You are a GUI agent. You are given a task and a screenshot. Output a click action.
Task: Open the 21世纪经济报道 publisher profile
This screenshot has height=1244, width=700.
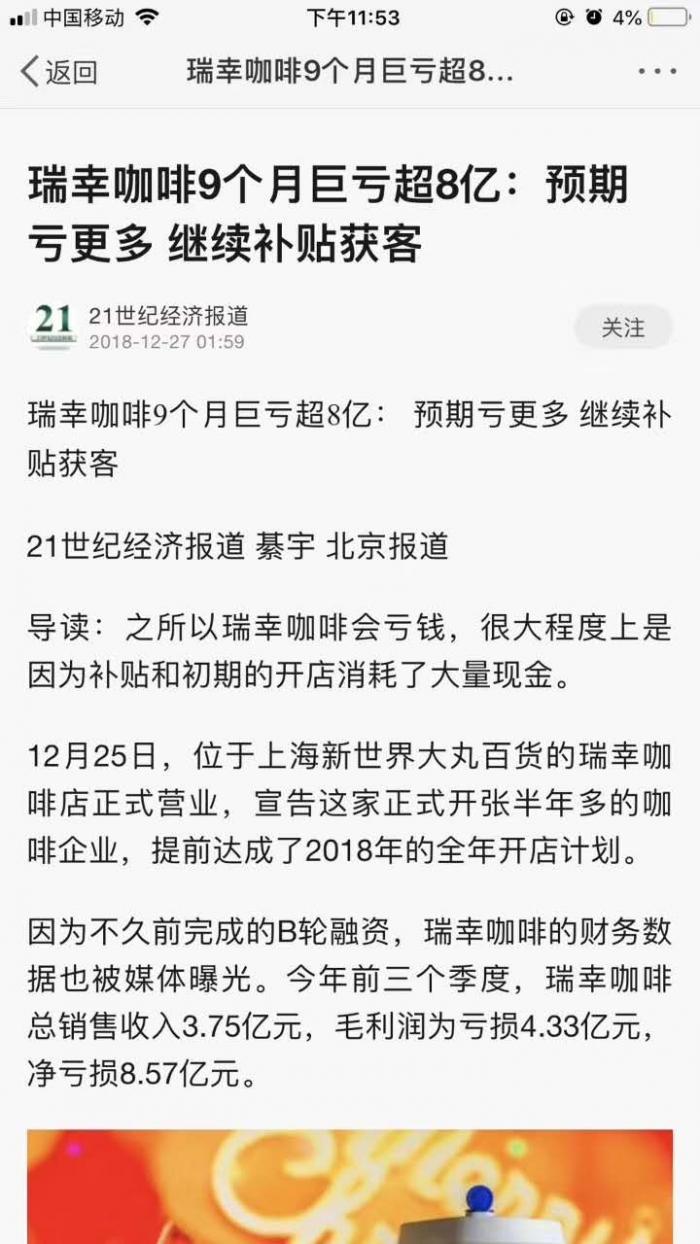tap(167, 316)
